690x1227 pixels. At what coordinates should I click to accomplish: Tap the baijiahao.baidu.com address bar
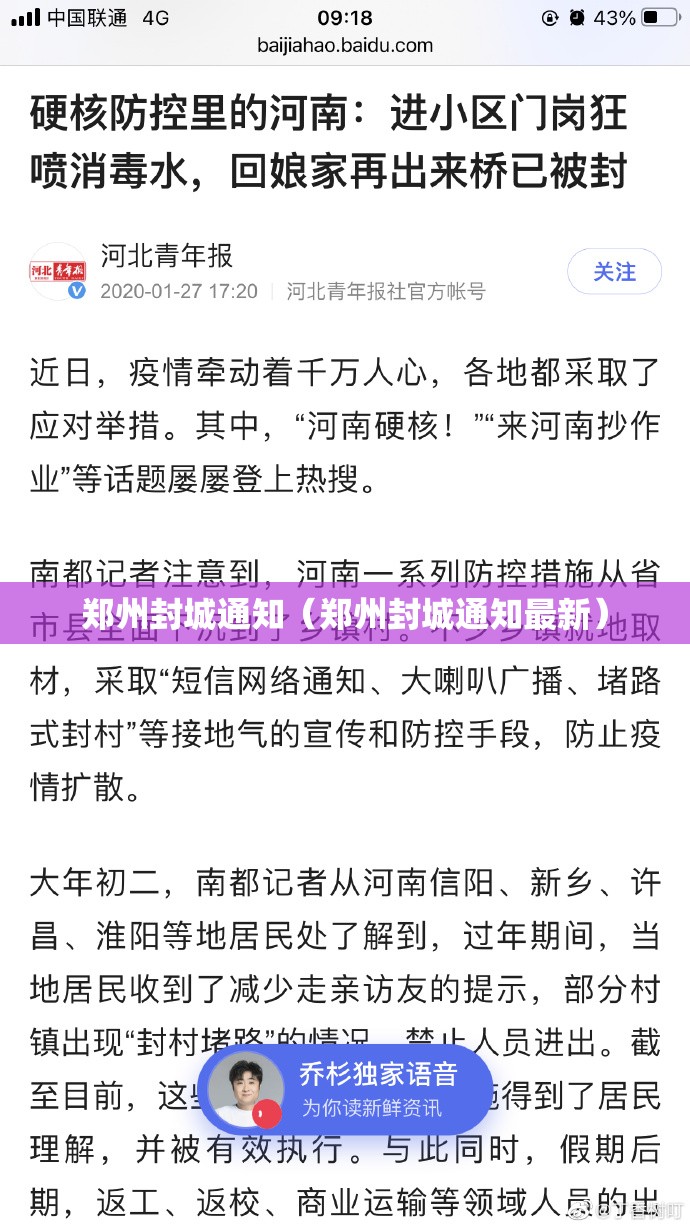345,45
